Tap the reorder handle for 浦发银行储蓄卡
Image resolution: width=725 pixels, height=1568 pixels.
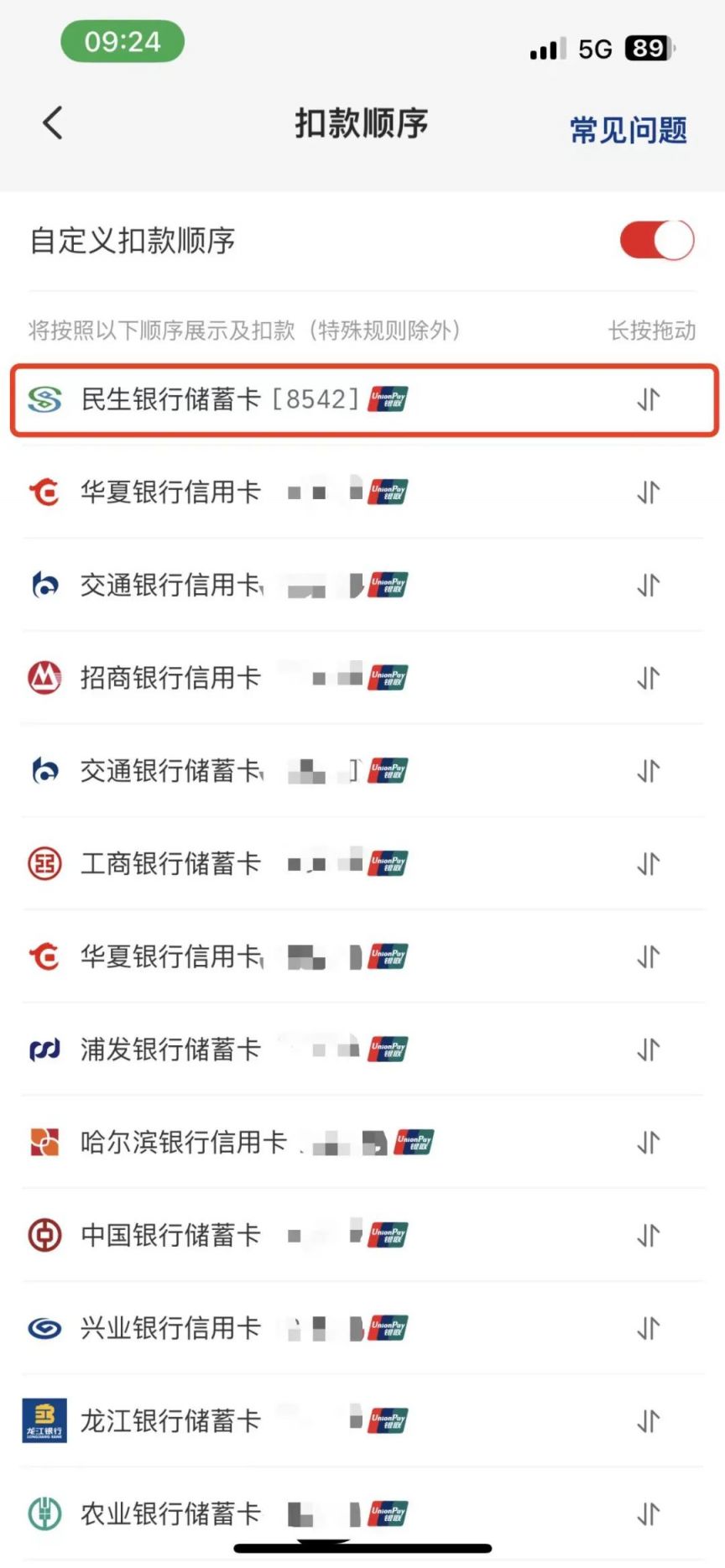pyautogui.click(x=649, y=1050)
